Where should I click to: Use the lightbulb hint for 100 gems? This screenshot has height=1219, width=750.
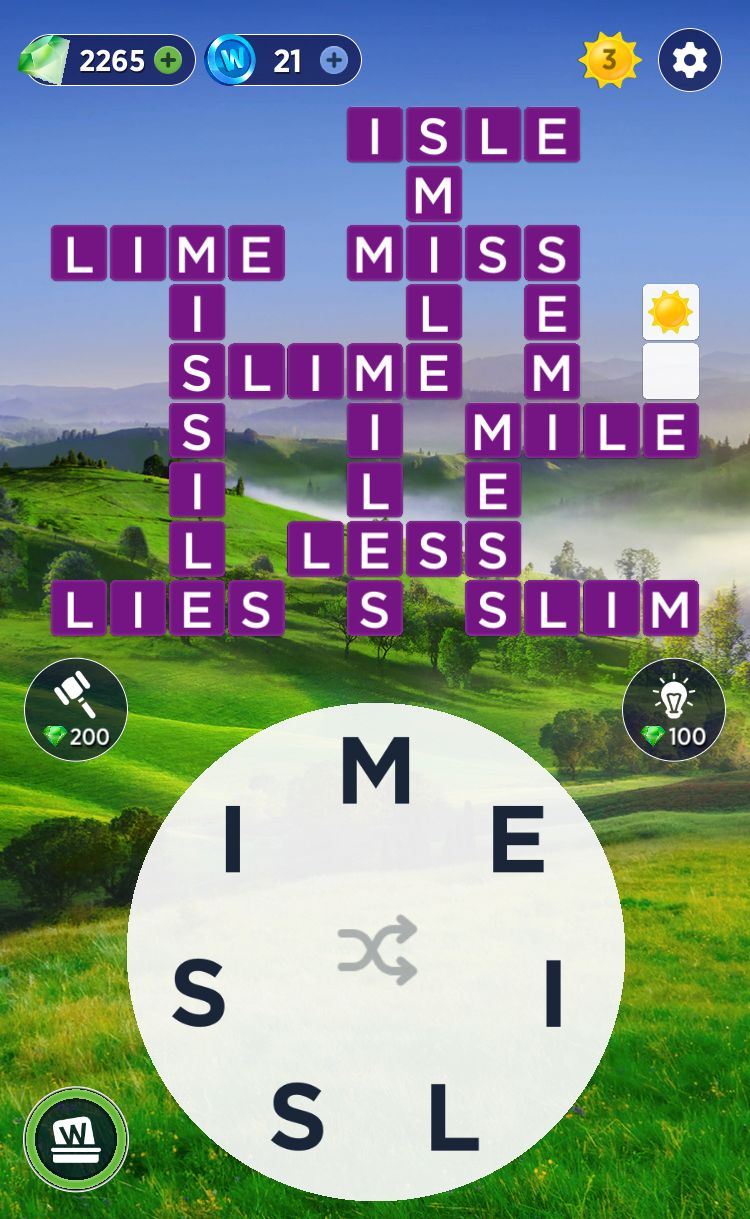(673, 709)
